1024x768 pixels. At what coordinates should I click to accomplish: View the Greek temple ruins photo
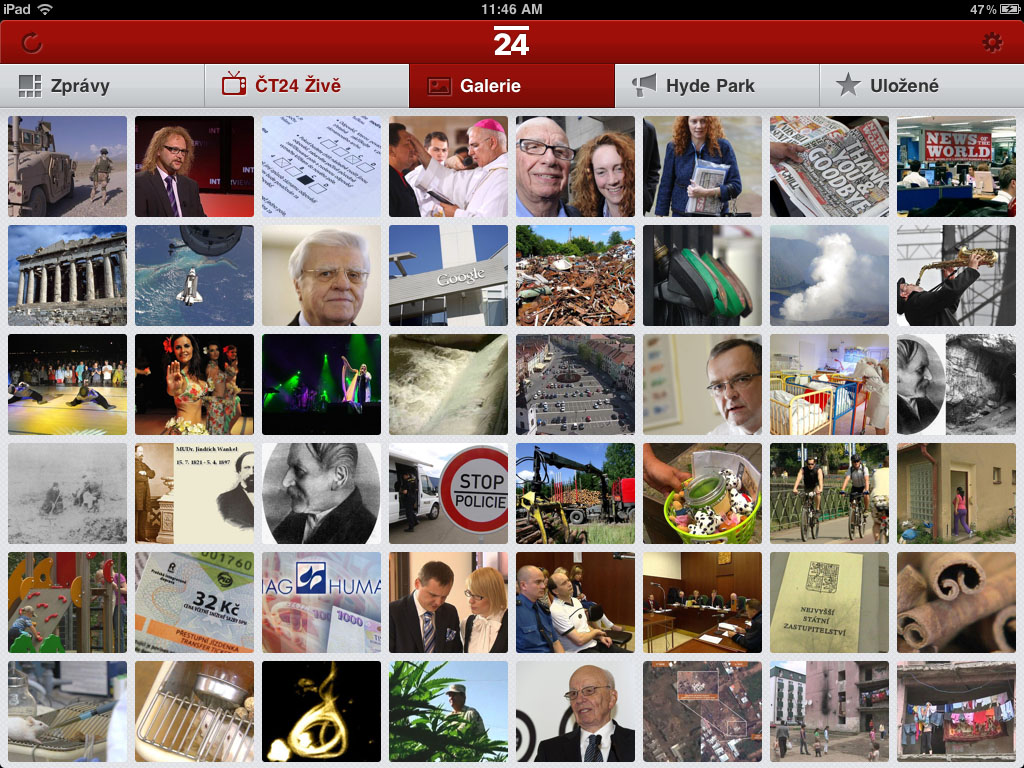(67, 275)
